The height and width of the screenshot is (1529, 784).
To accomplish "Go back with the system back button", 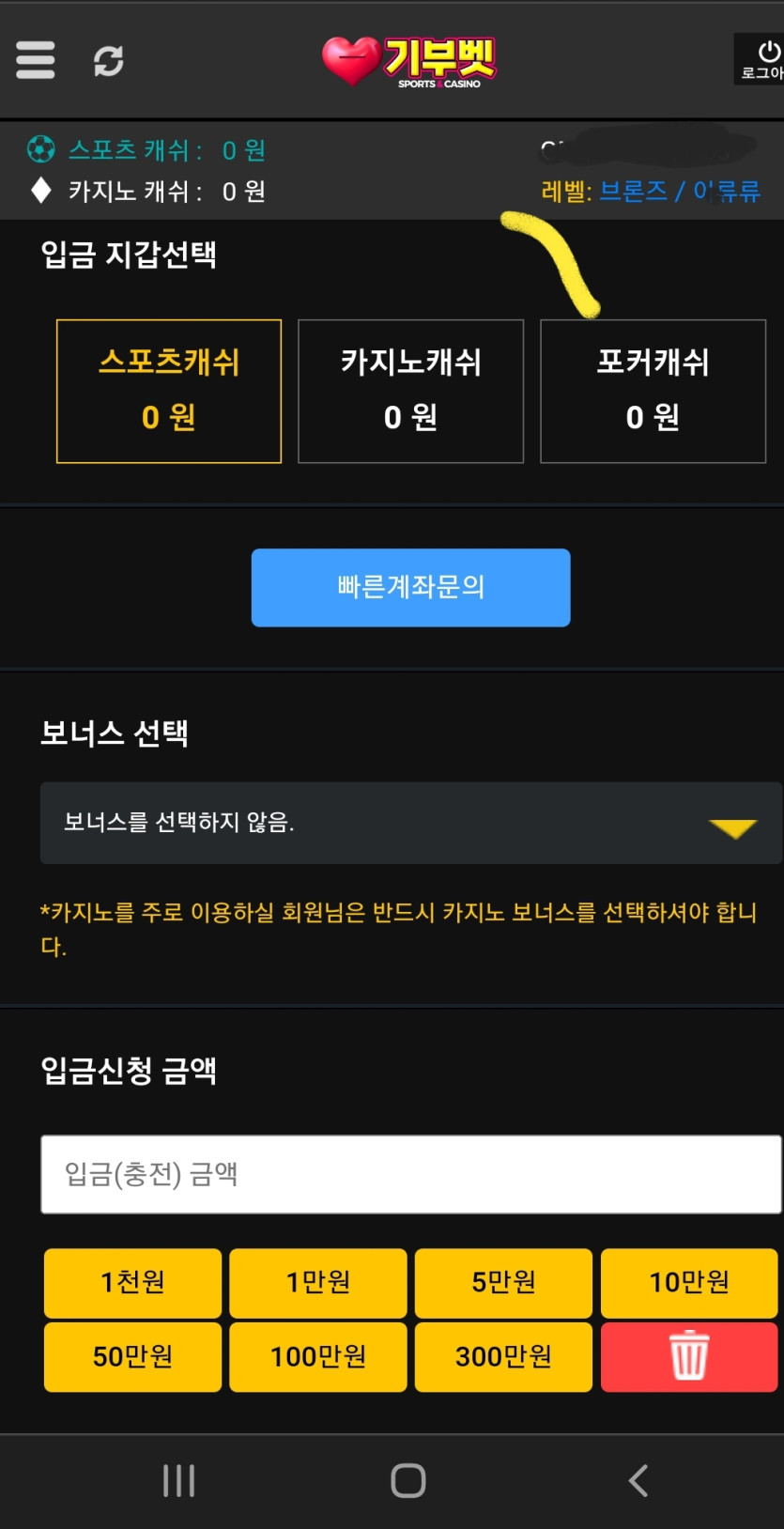I will 638,1481.
